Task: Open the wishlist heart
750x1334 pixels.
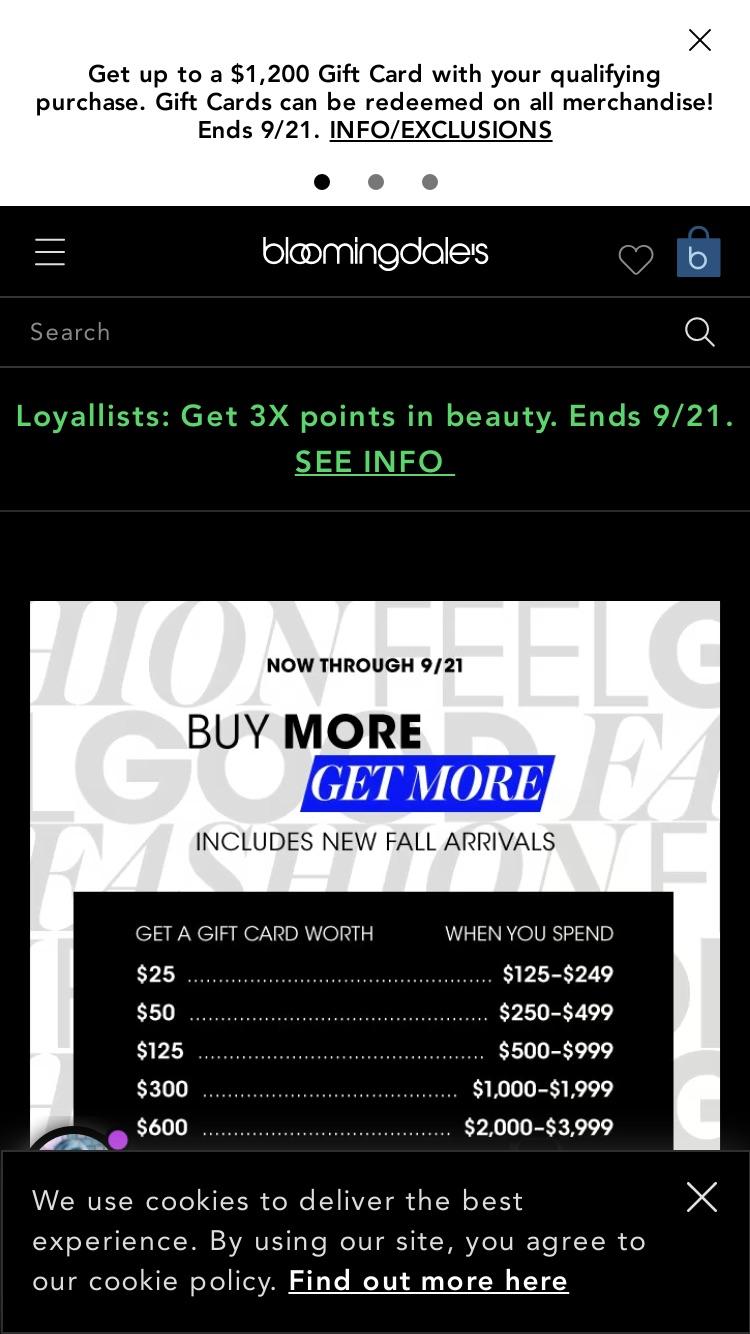Action: pyautogui.click(x=636, y=260)
